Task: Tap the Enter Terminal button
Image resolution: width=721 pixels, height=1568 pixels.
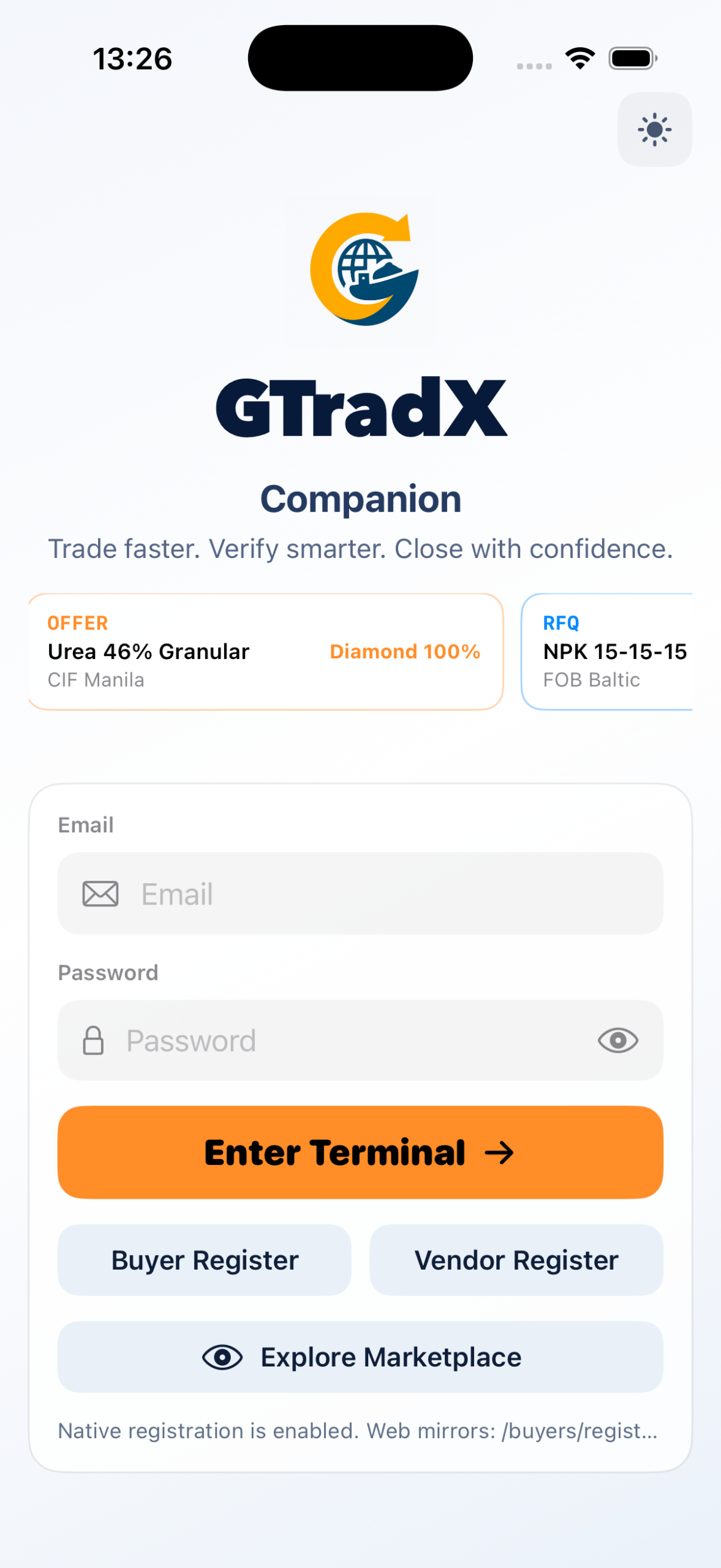Action: 360,1152
